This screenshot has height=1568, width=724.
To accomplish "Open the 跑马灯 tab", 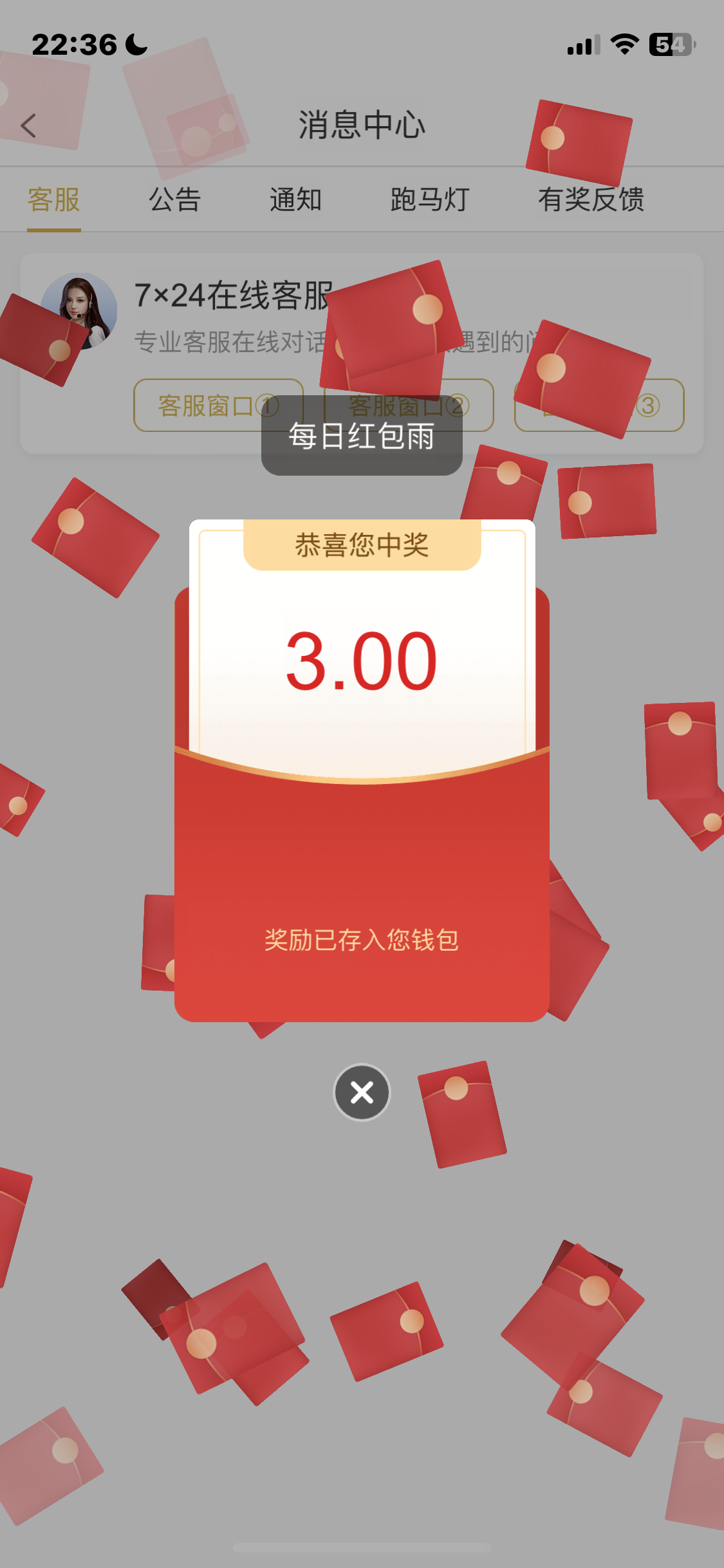I will (x=429, y=200).
